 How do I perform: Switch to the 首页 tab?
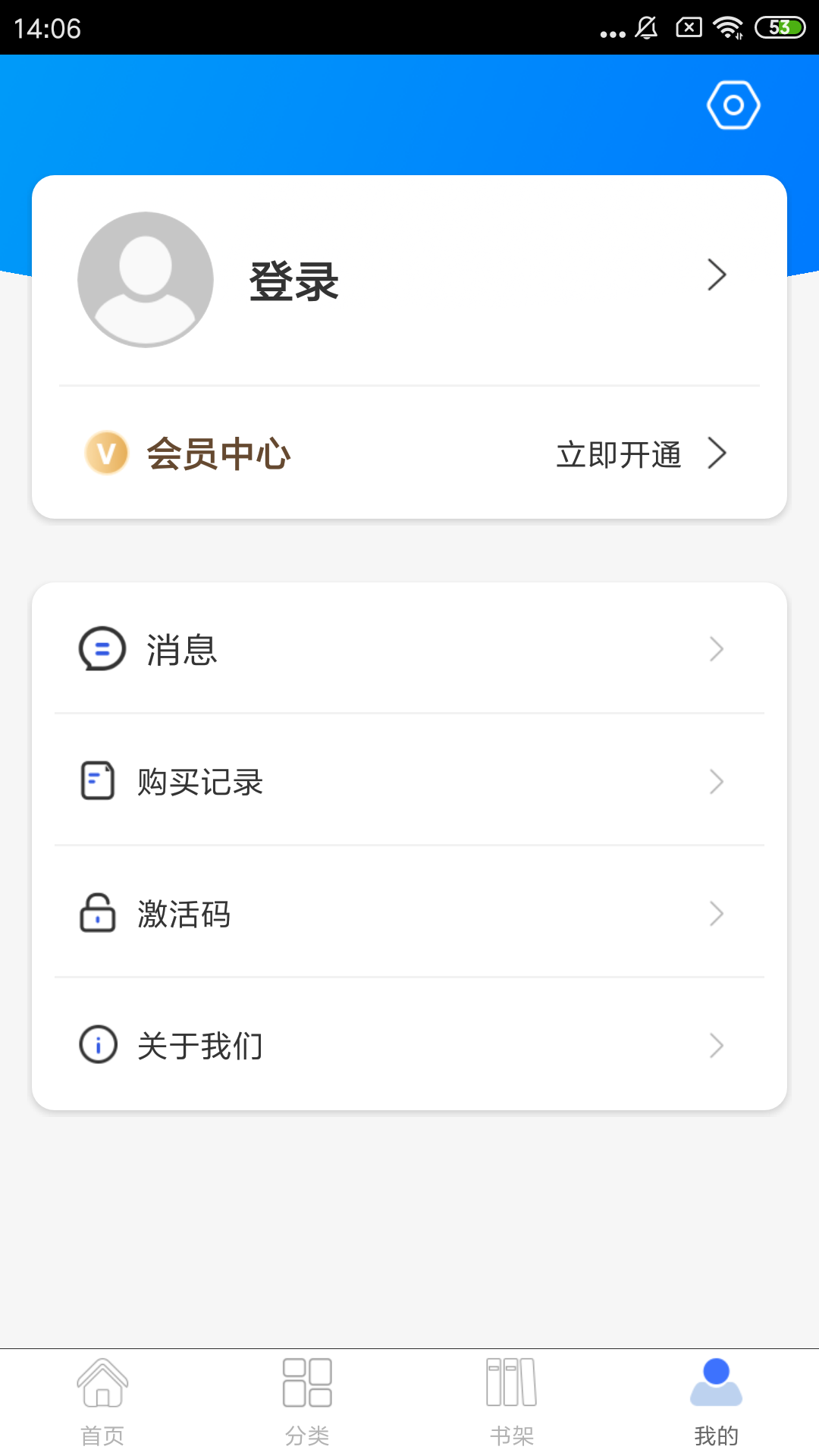(x=102, y=1407)
